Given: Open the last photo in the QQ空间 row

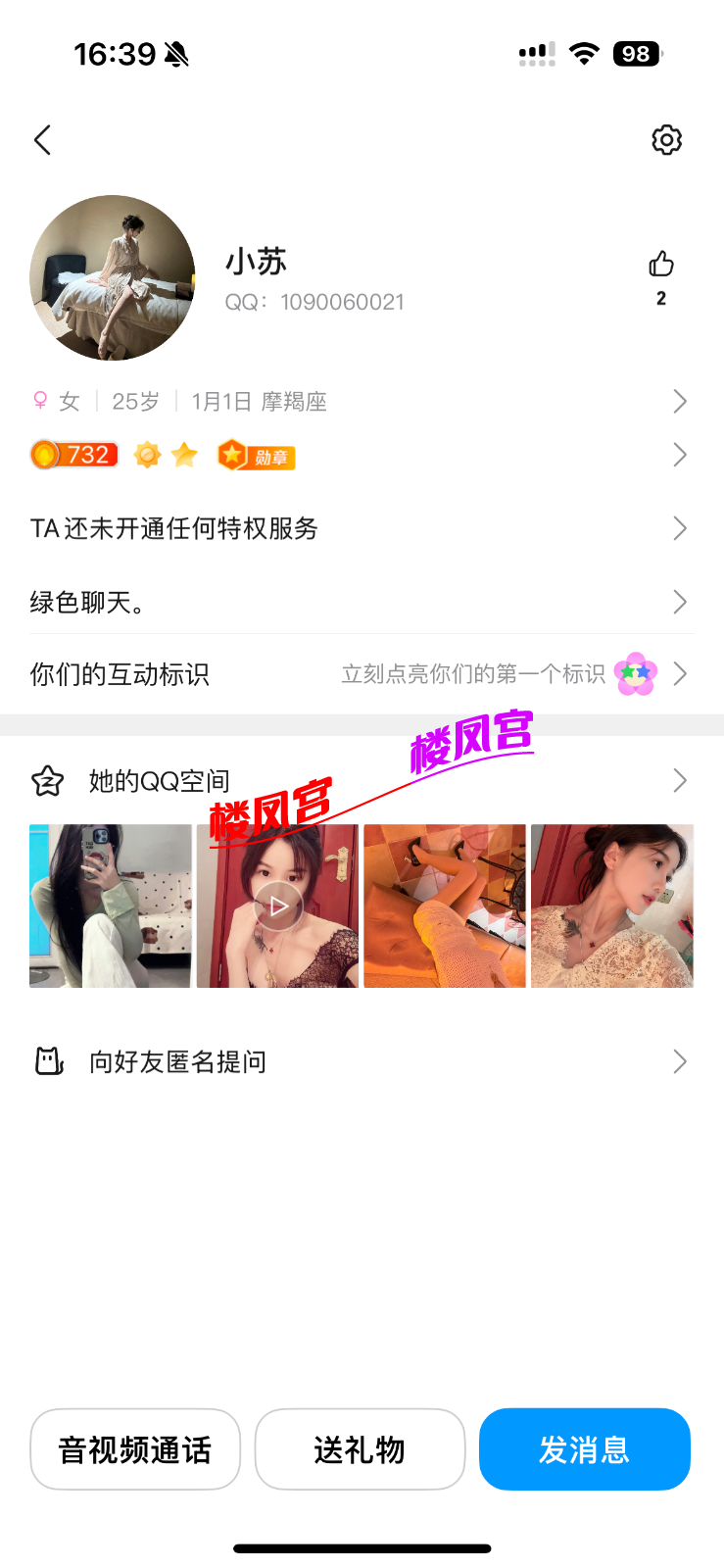Looking at the screenshot, I should [x=612, y=906].
